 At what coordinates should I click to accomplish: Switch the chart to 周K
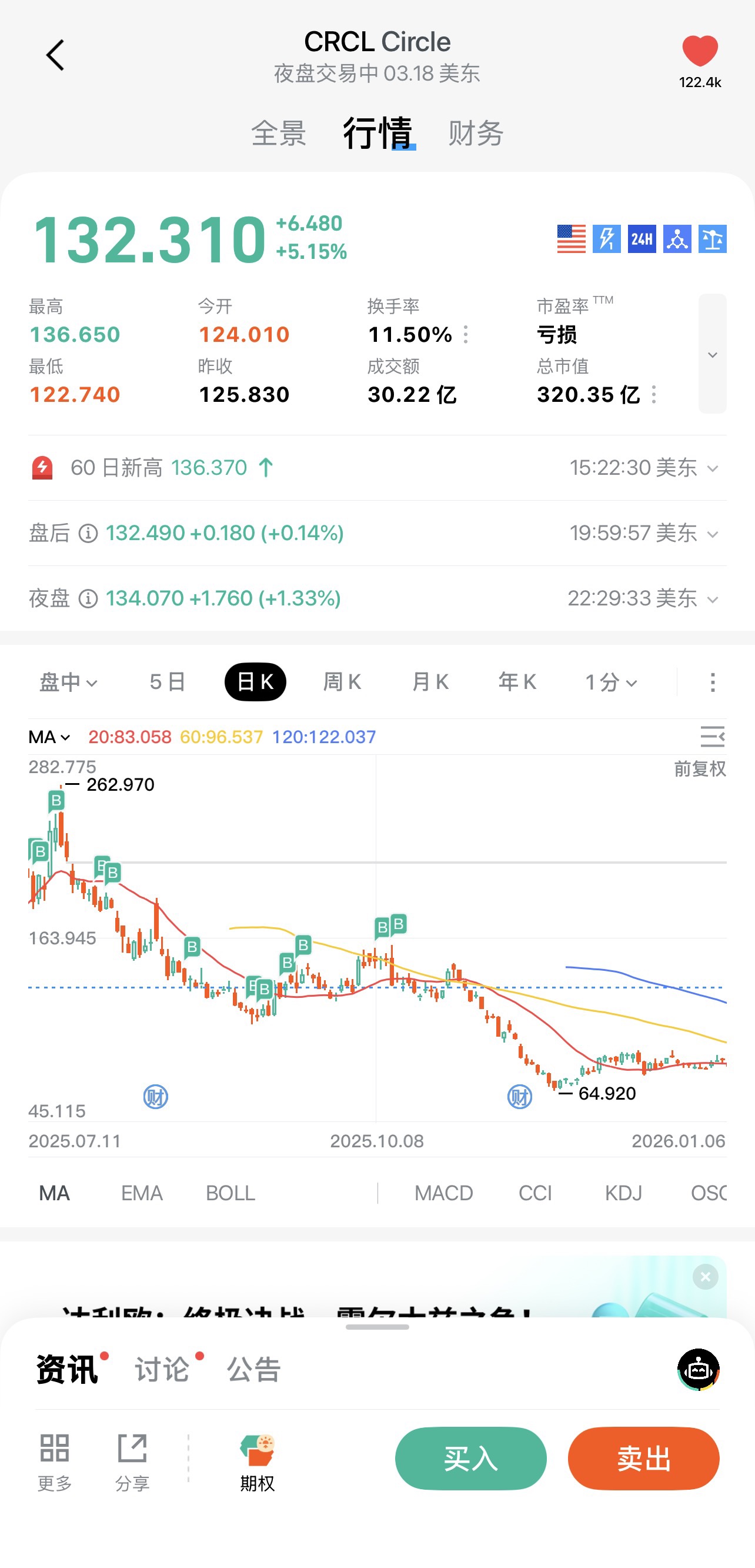pyautogui.click(x=342, y=683)
